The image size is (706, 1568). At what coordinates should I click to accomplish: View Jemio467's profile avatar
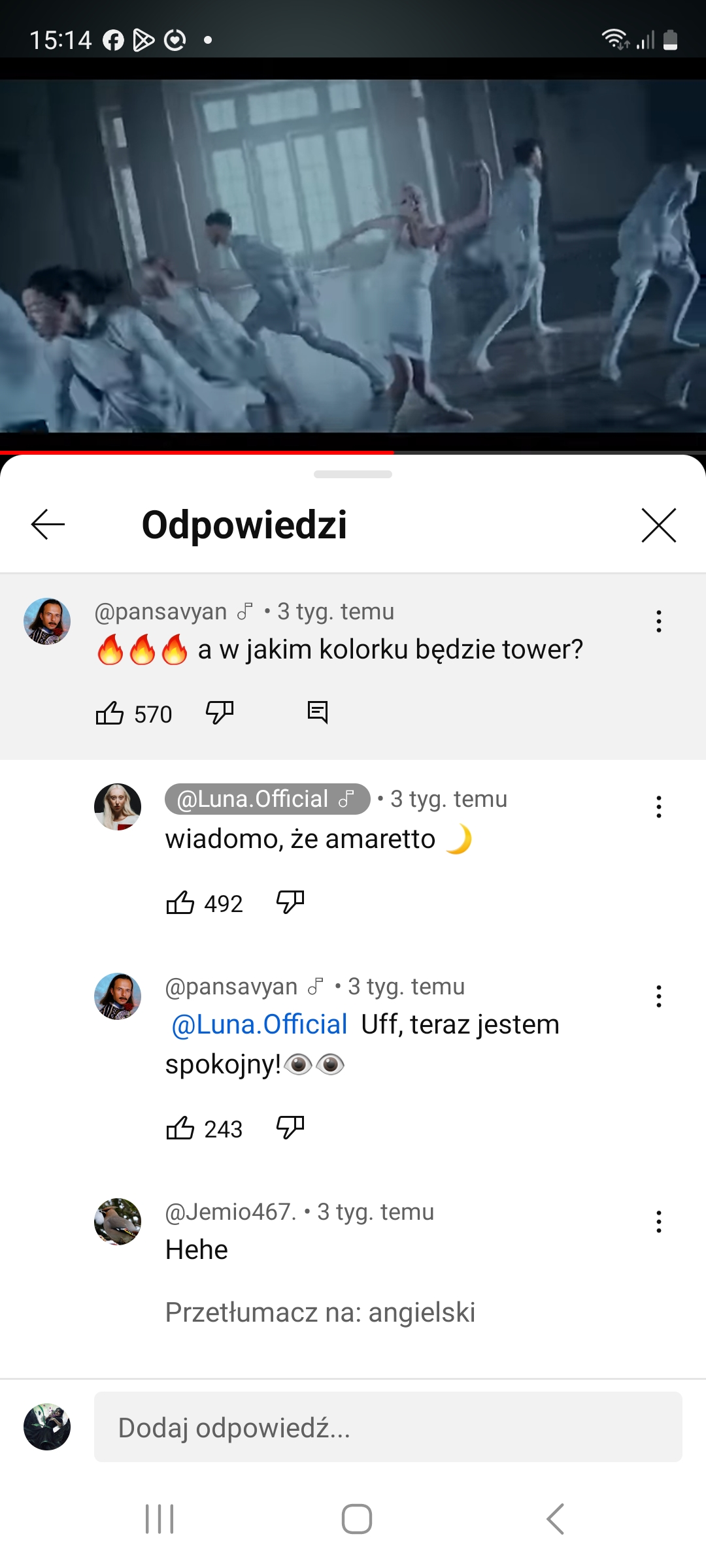coord(118,1222)
